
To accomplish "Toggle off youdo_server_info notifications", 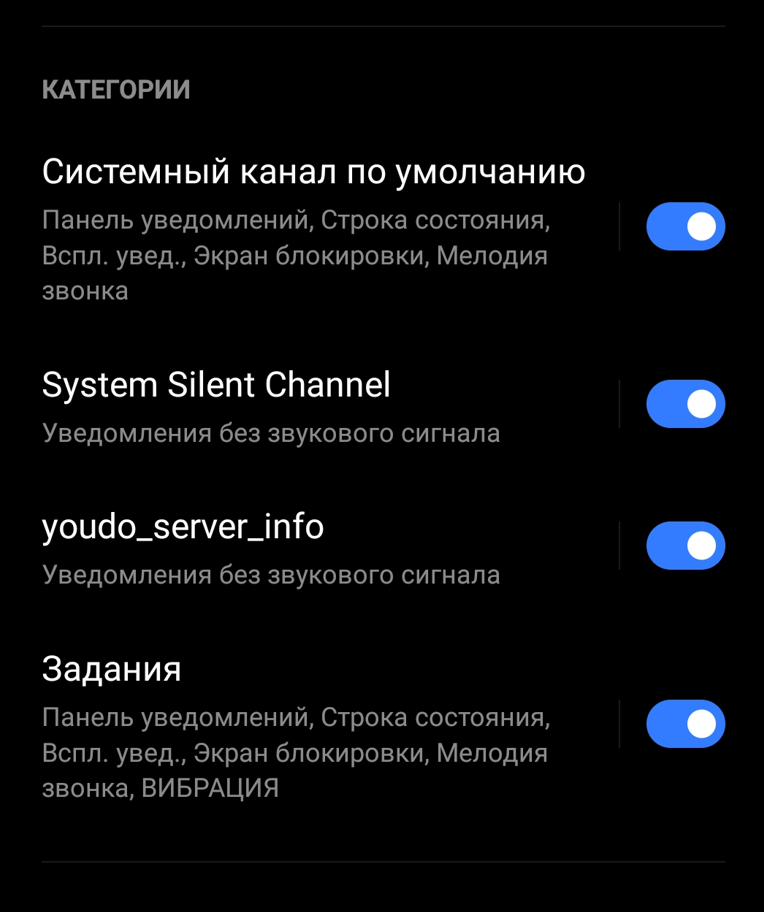I will pos(686,546).
